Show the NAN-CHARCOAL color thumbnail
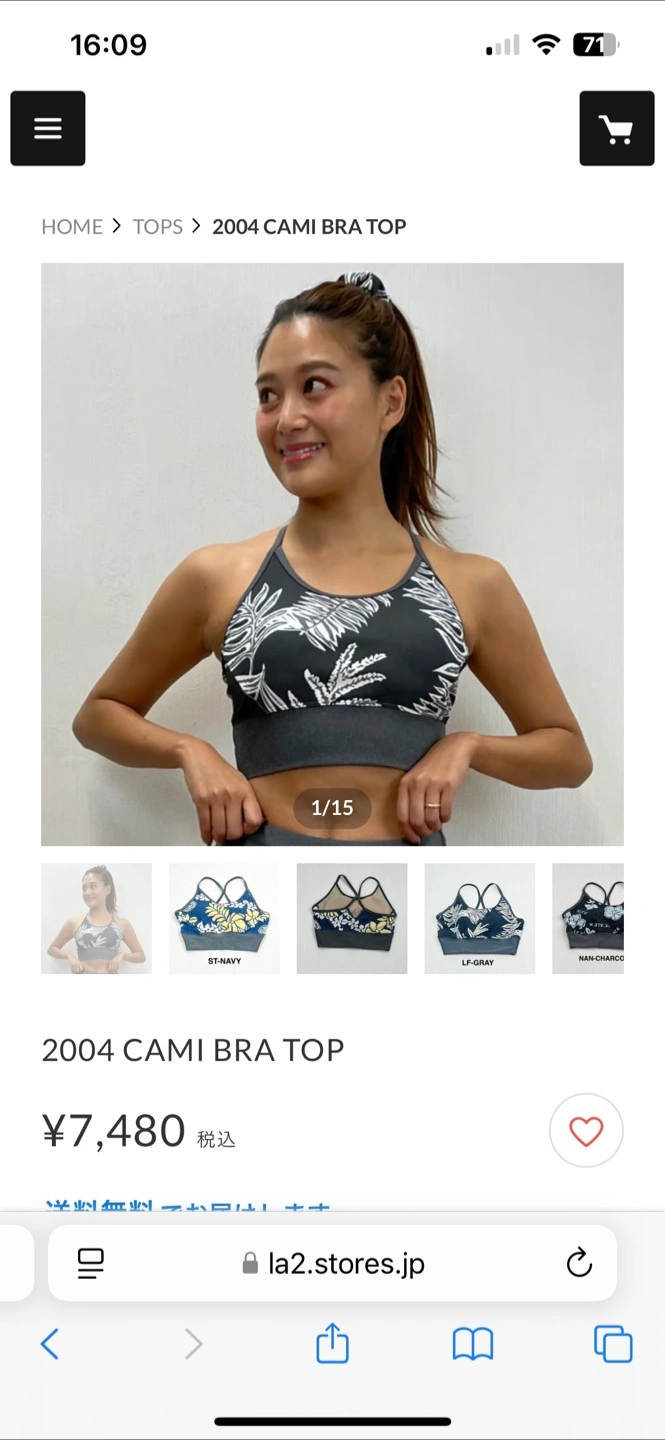Viewport: 665px width, 1440px height. coord(588,918)
